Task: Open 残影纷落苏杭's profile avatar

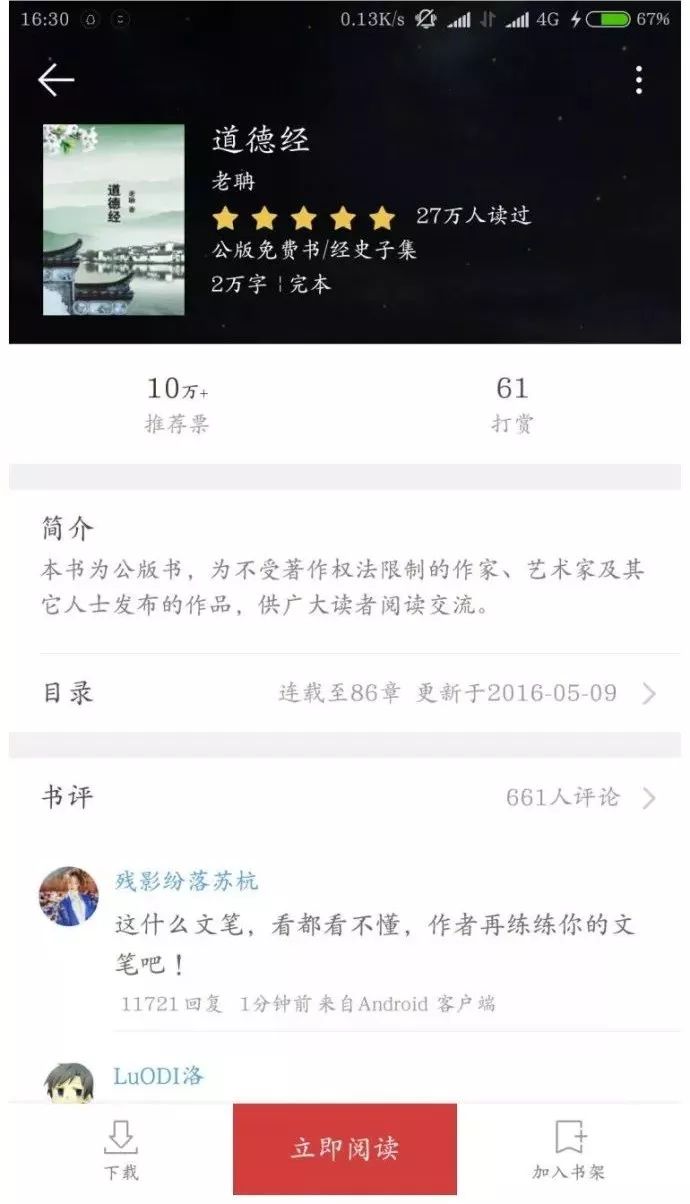Action: click(x=69, y=896)
